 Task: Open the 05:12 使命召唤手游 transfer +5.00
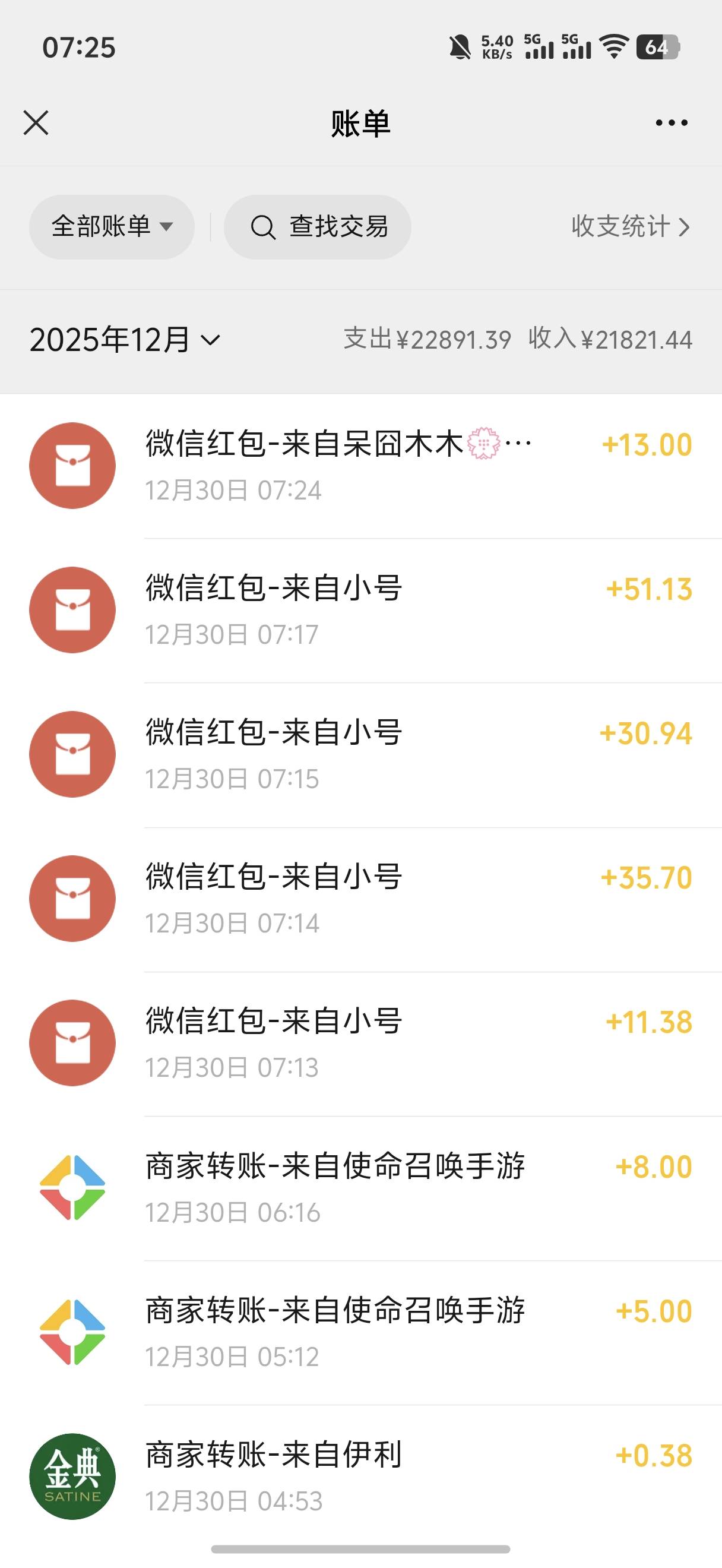360,1332
